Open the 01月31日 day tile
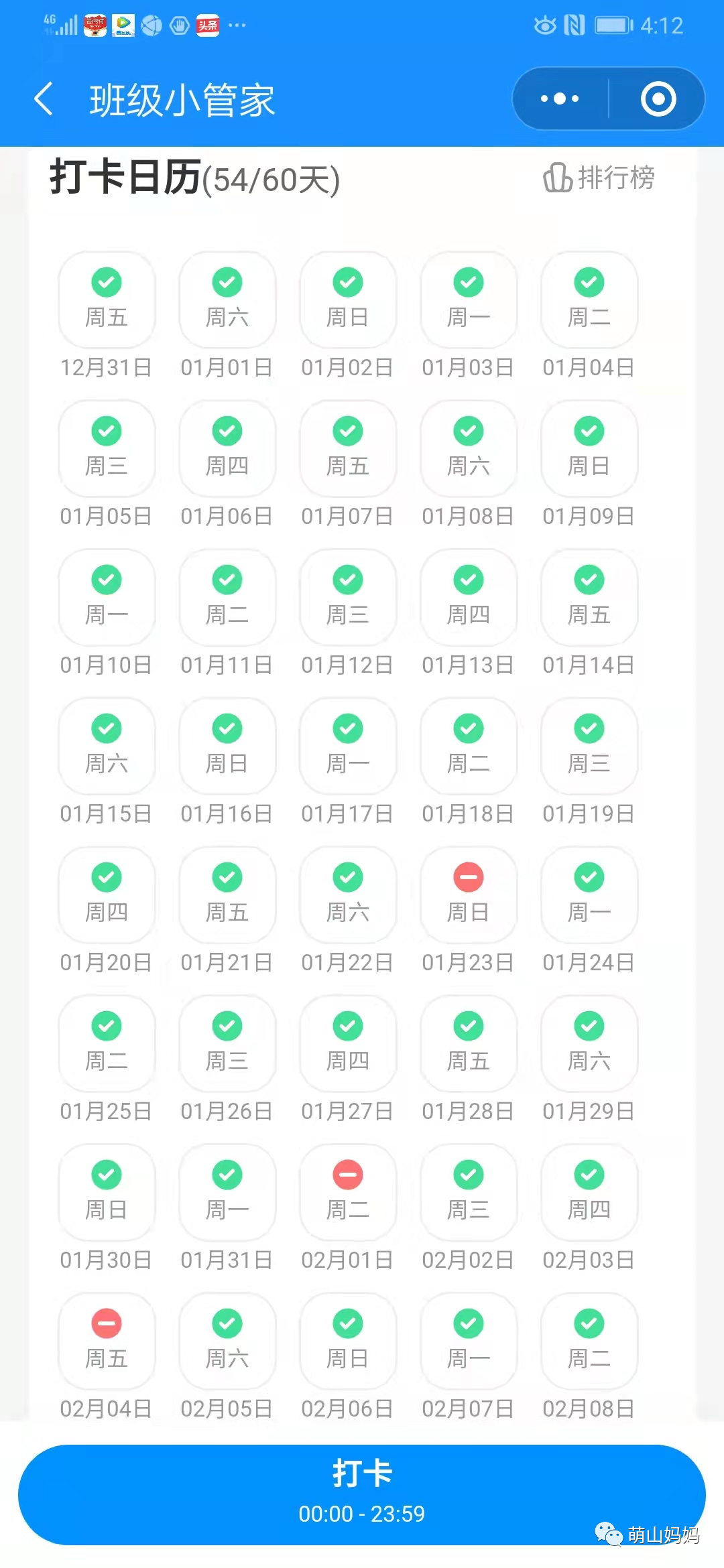The image size is (724, 1568). point(227,1192)
